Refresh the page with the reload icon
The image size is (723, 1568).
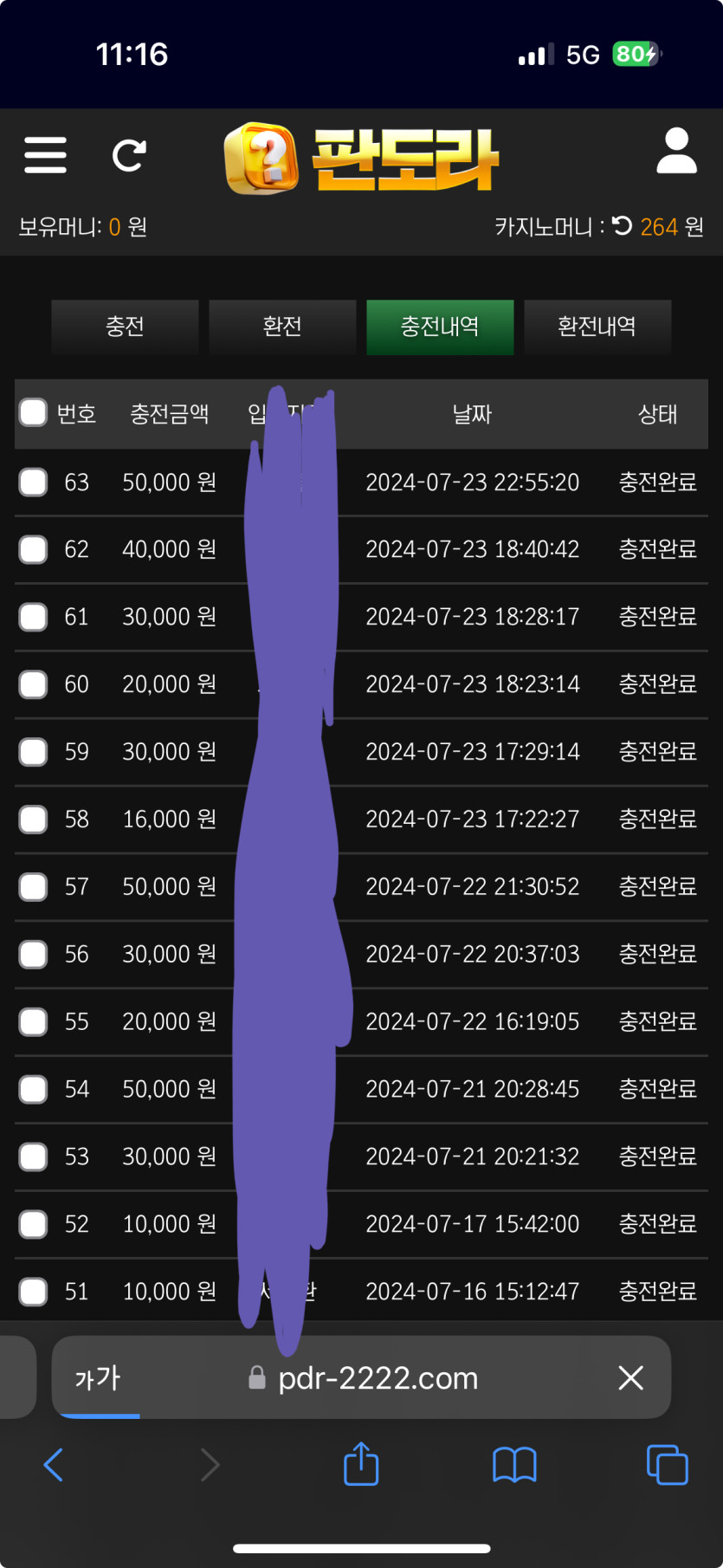tap(129, 155)
